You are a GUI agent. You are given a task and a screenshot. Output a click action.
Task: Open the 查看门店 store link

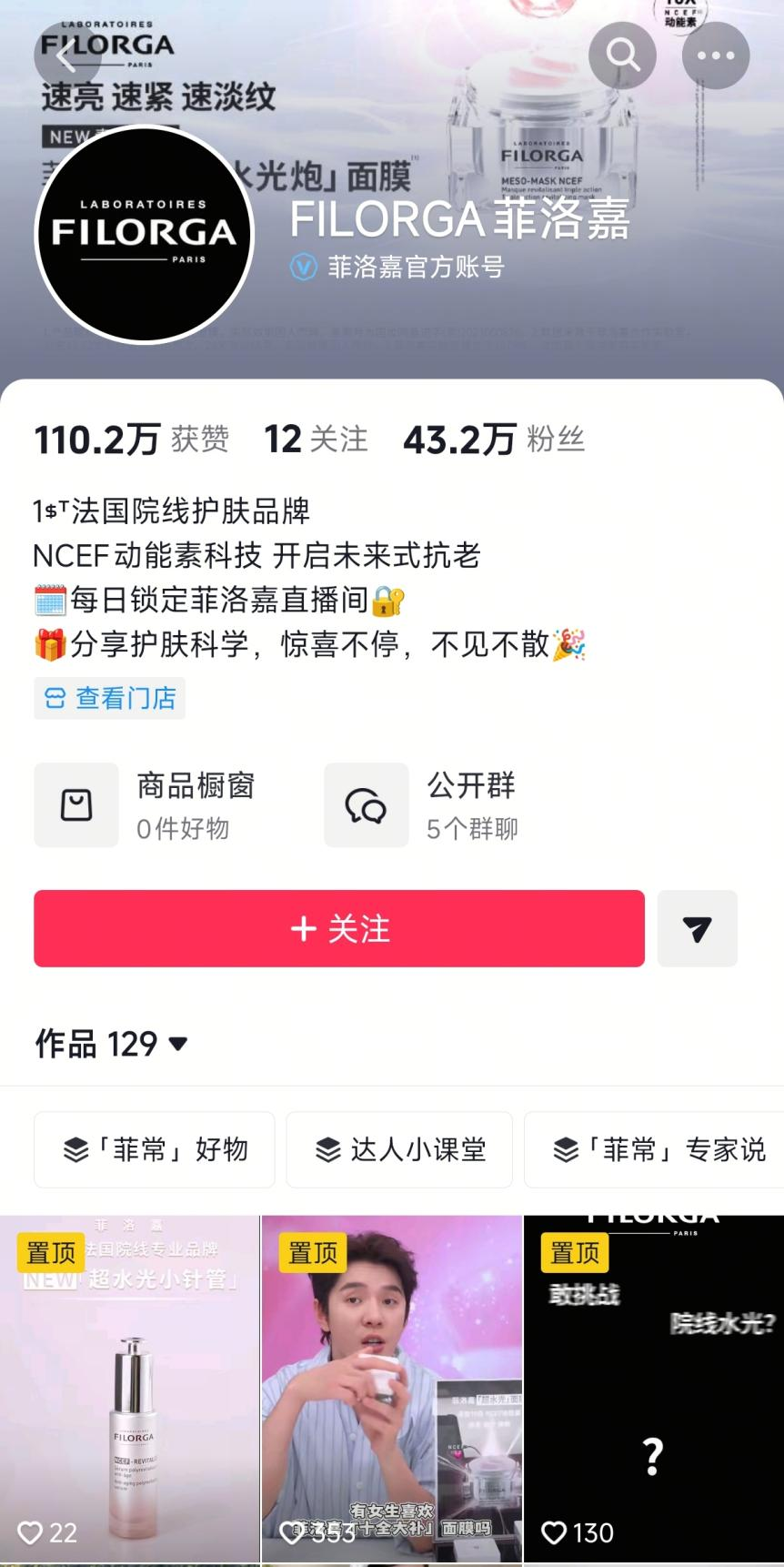tap(110, 698)
